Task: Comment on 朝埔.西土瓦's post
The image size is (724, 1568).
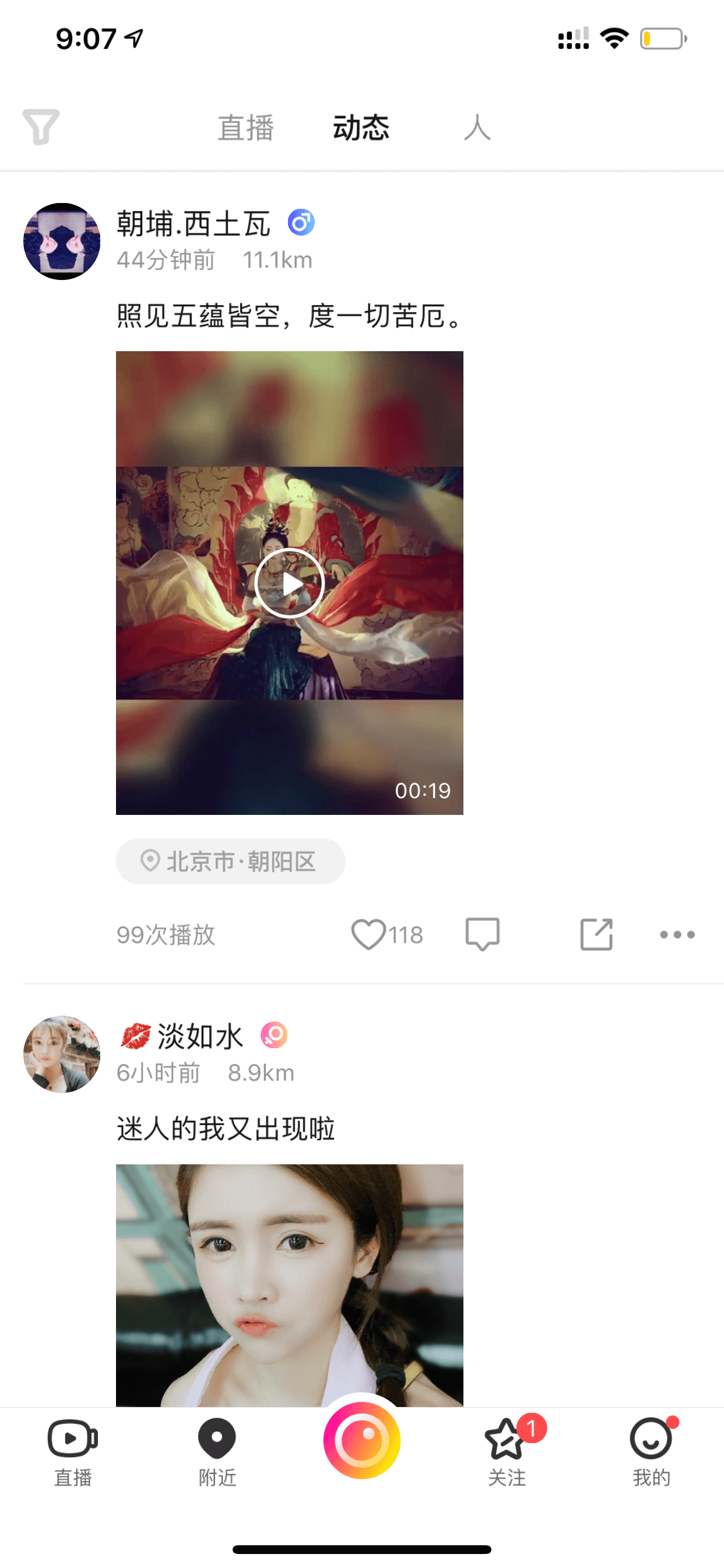Action: tap(483, 935)
